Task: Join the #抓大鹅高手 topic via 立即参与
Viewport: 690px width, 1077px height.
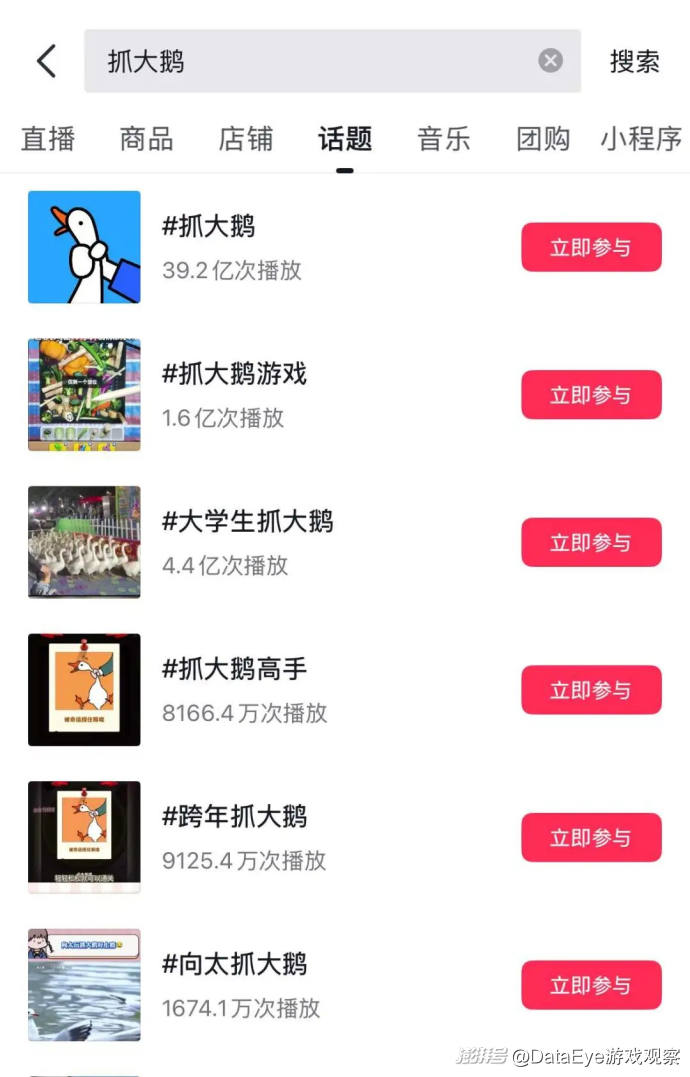Action: [591, 690]
